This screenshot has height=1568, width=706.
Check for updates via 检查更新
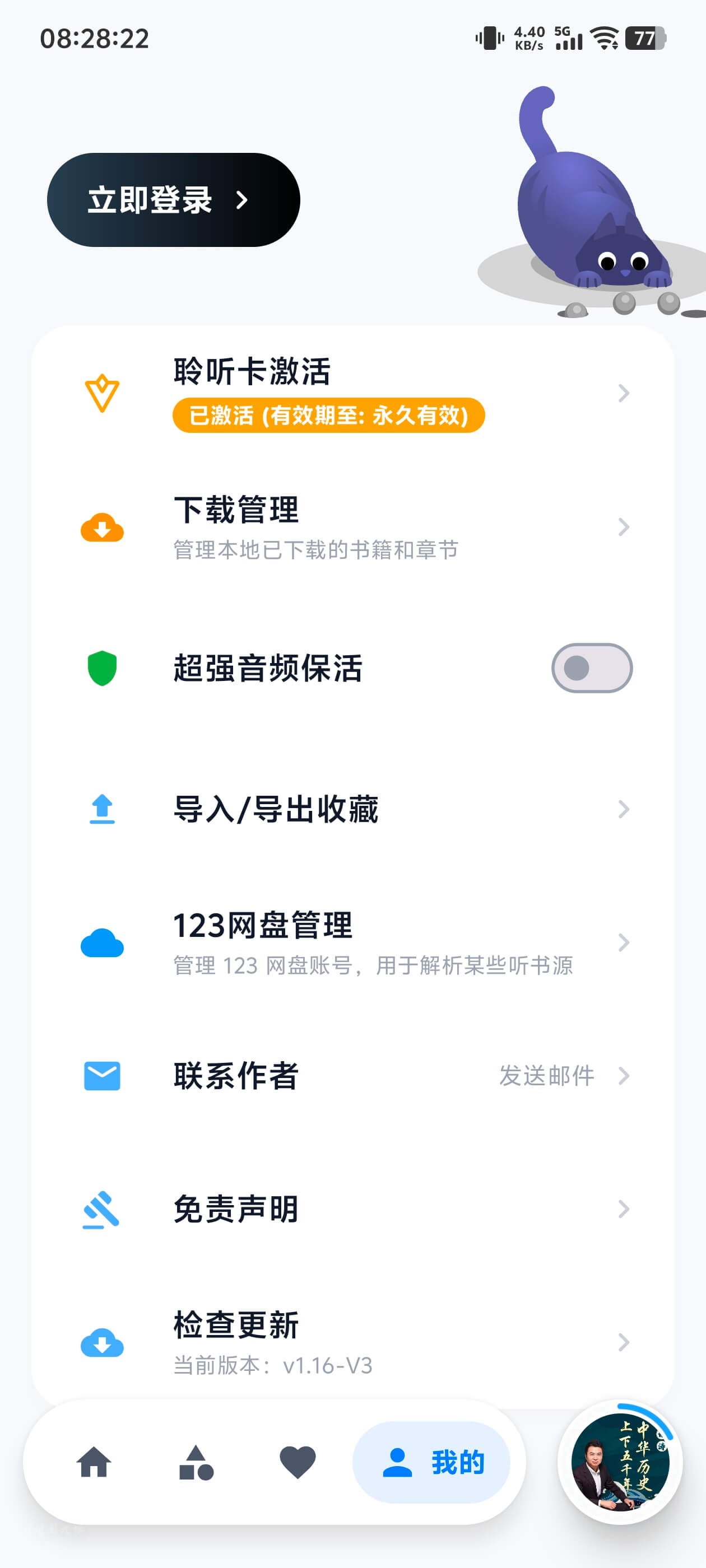click(352, 1342)
